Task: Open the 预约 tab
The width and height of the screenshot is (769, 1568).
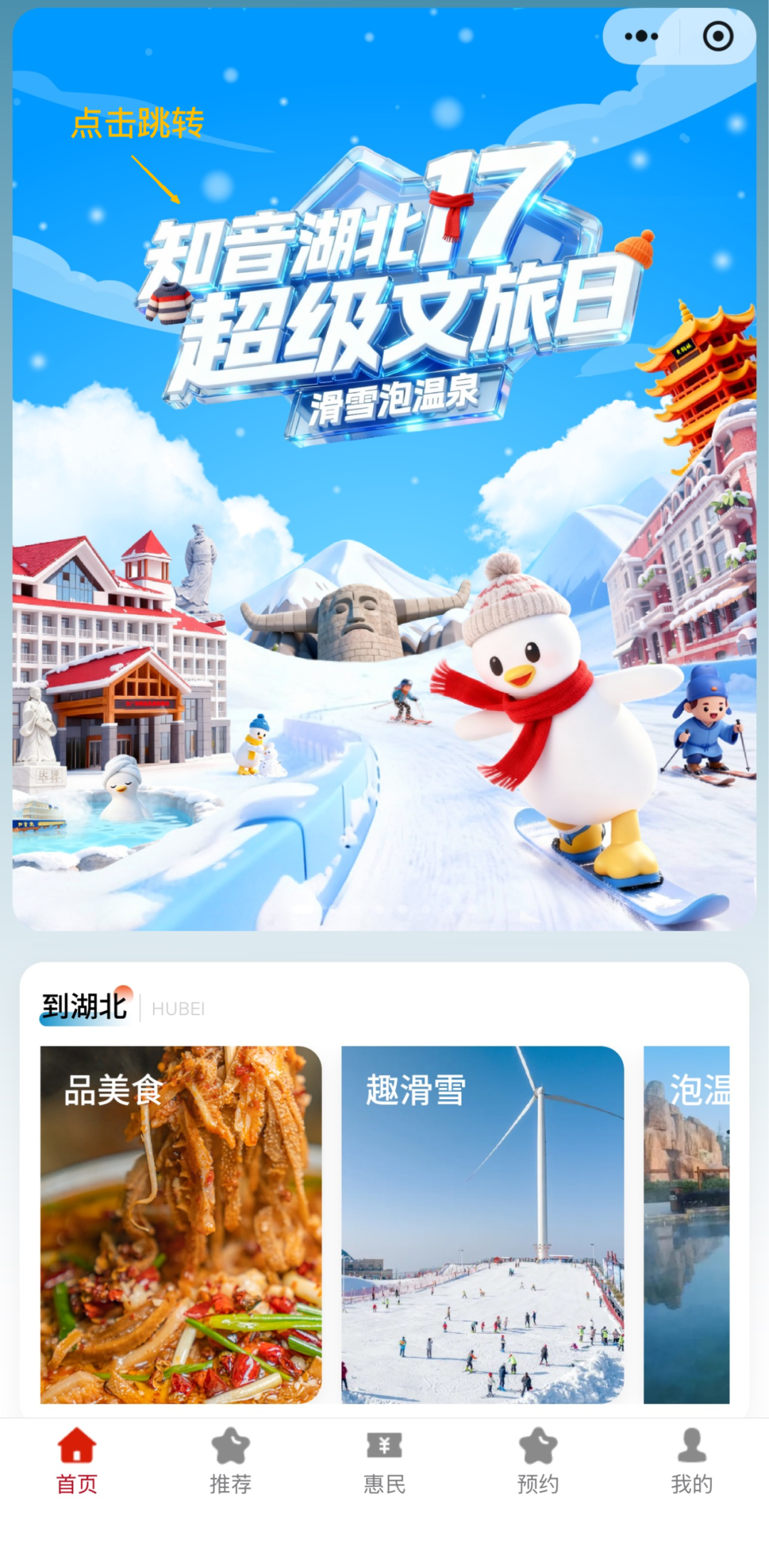Action: click(538, 1462)
